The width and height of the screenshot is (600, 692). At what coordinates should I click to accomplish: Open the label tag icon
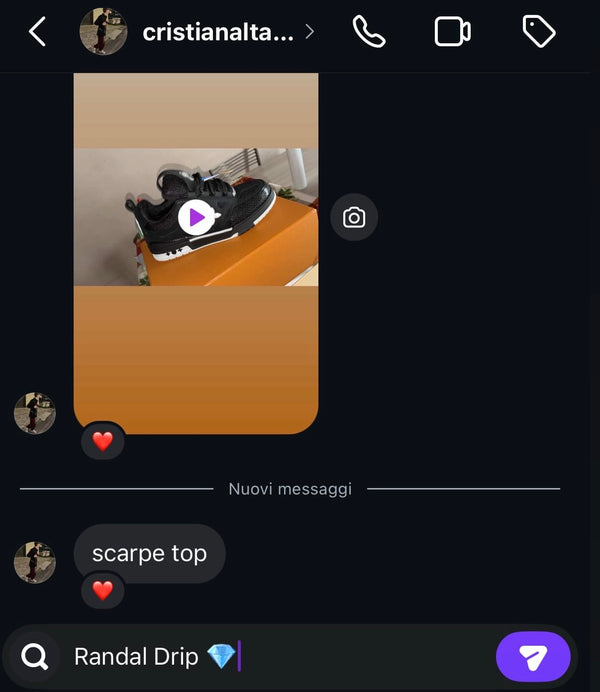pyautogui.click(x=539, y=32)
